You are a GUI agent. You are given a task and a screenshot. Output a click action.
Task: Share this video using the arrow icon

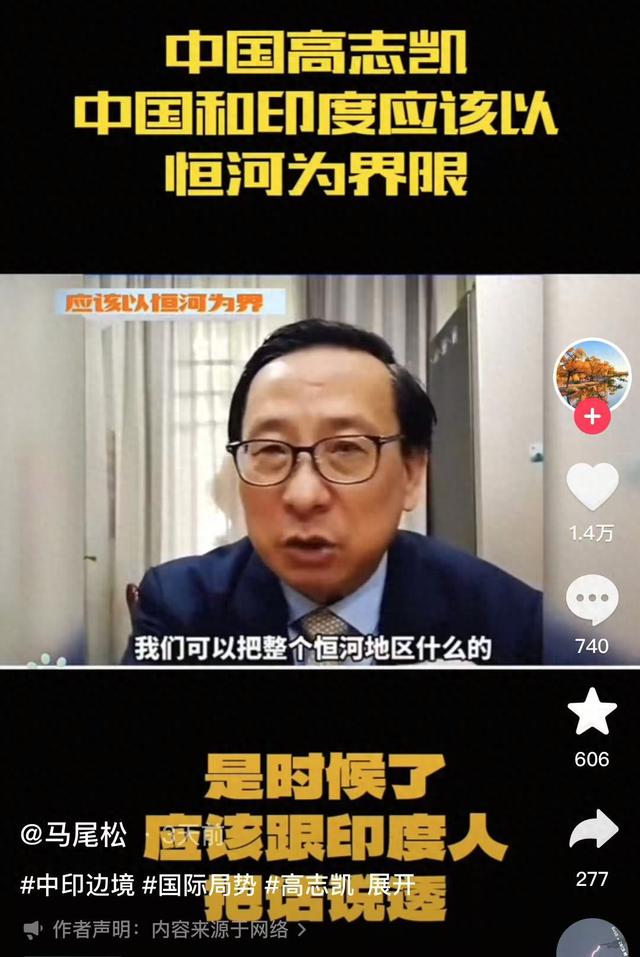592,832
